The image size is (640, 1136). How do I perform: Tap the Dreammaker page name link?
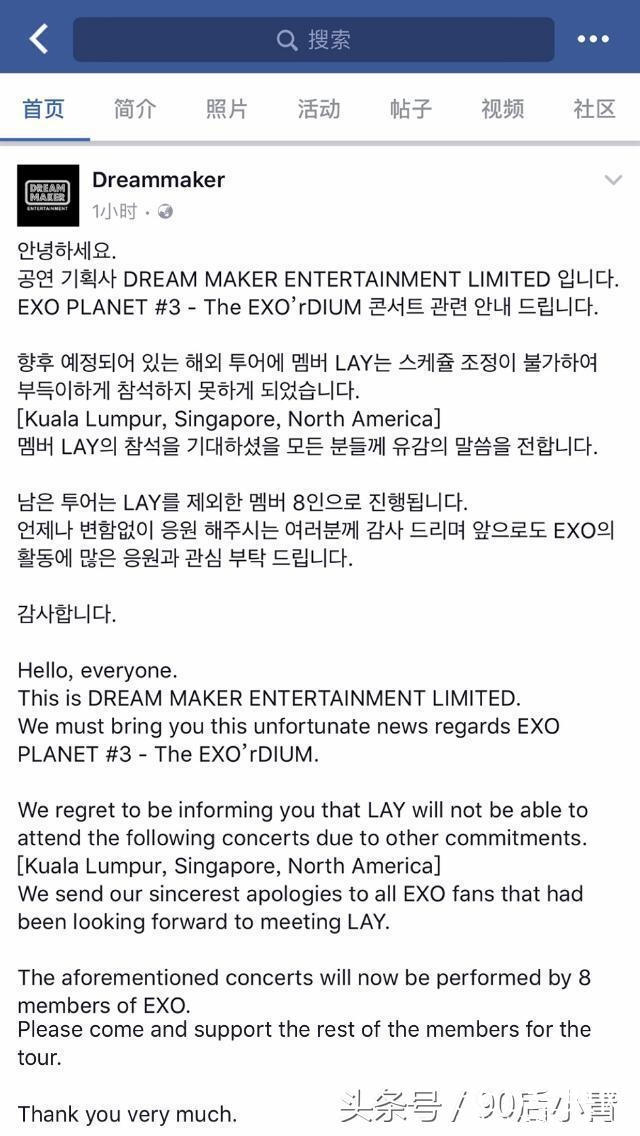(158, 180)
